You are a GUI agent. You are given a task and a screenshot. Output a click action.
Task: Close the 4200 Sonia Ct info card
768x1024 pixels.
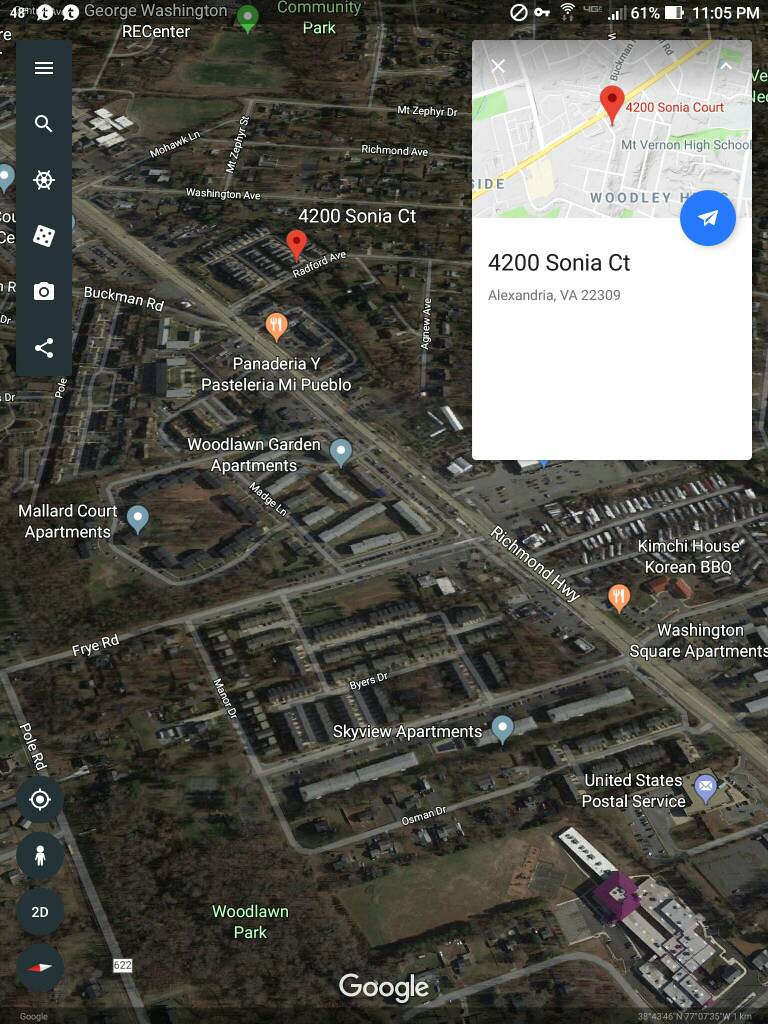pos(498,66)
